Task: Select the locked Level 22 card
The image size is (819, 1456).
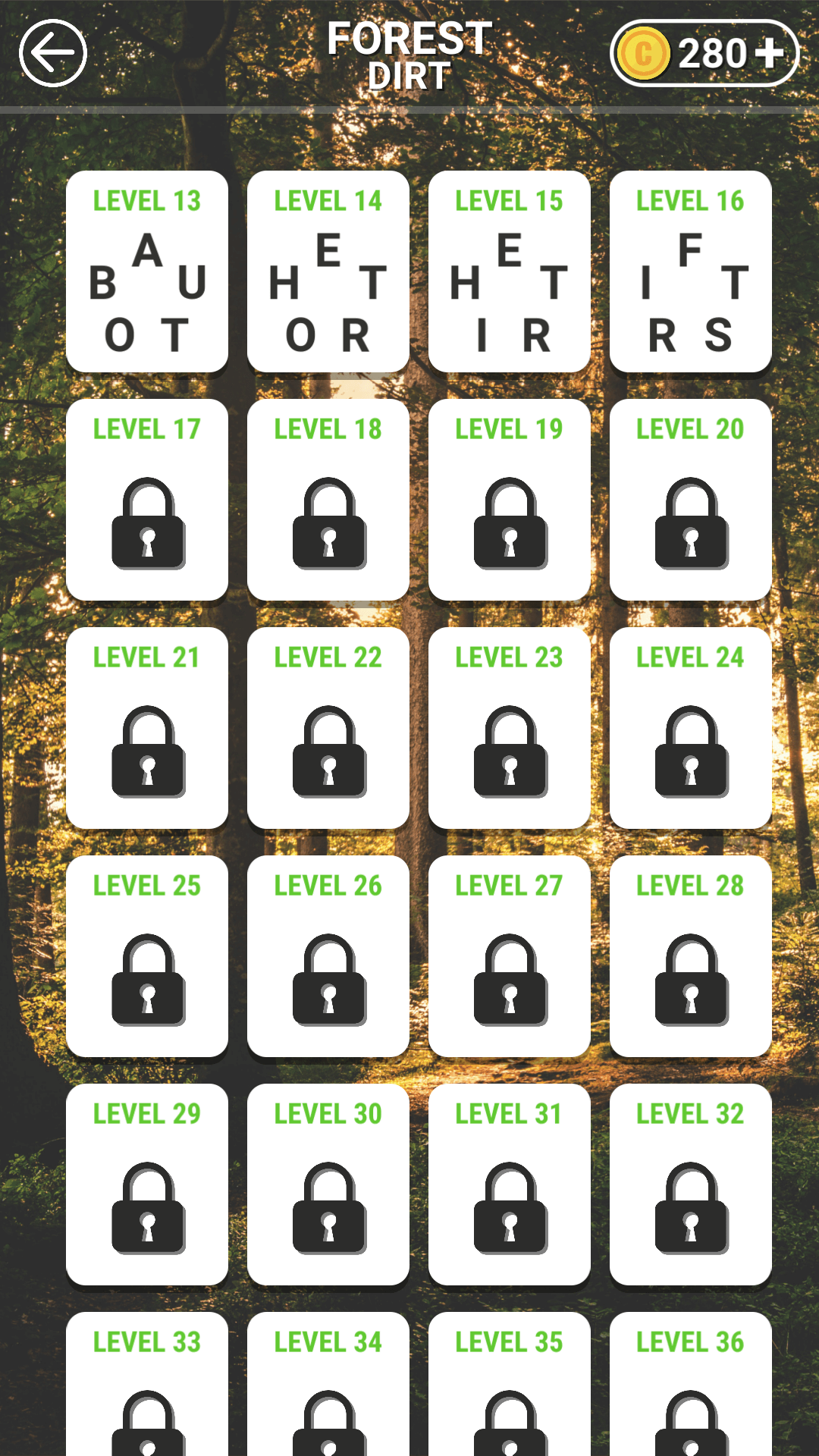Action: tap(328, 728)
